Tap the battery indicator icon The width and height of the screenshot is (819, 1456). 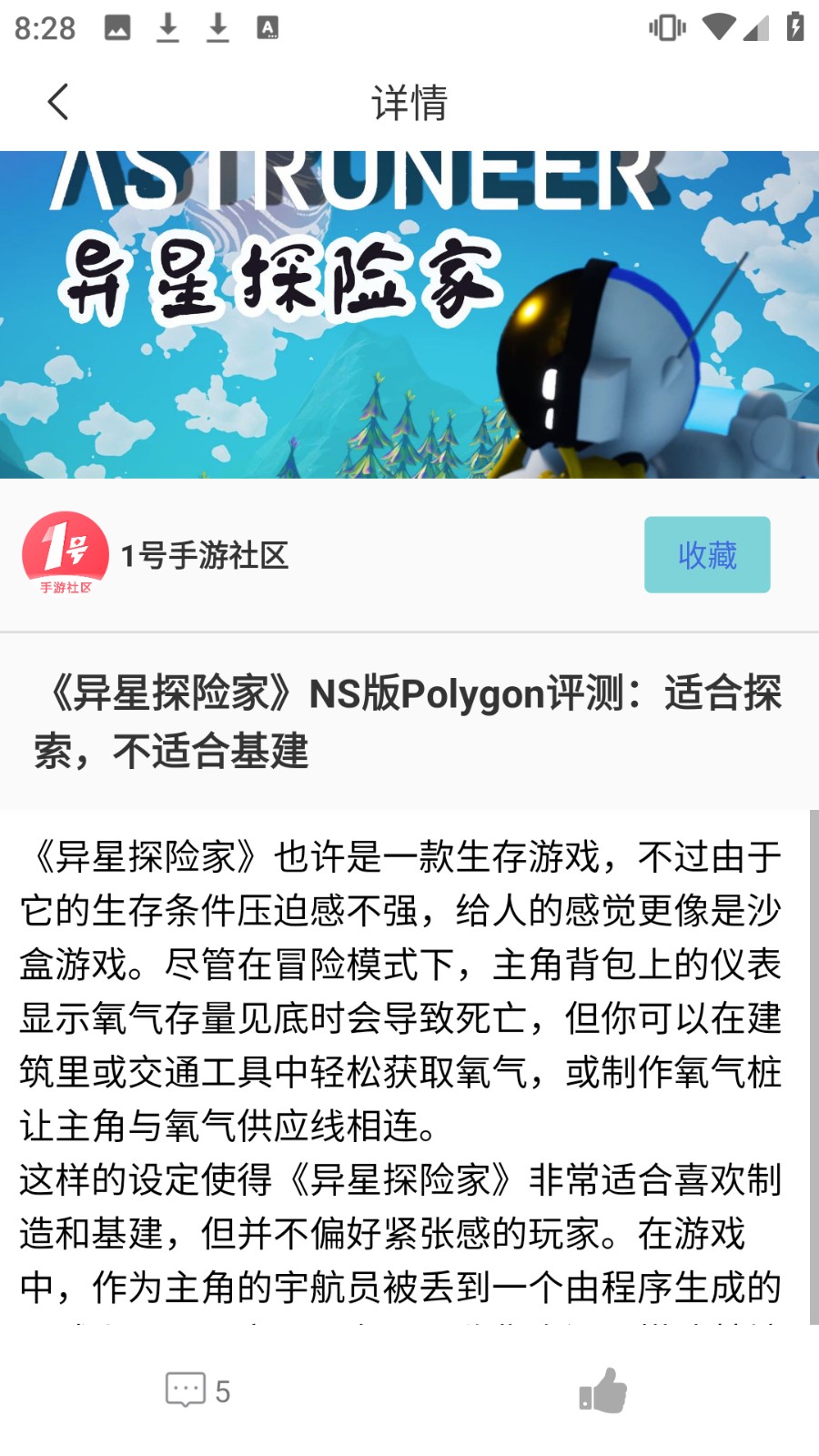[794, 27]
